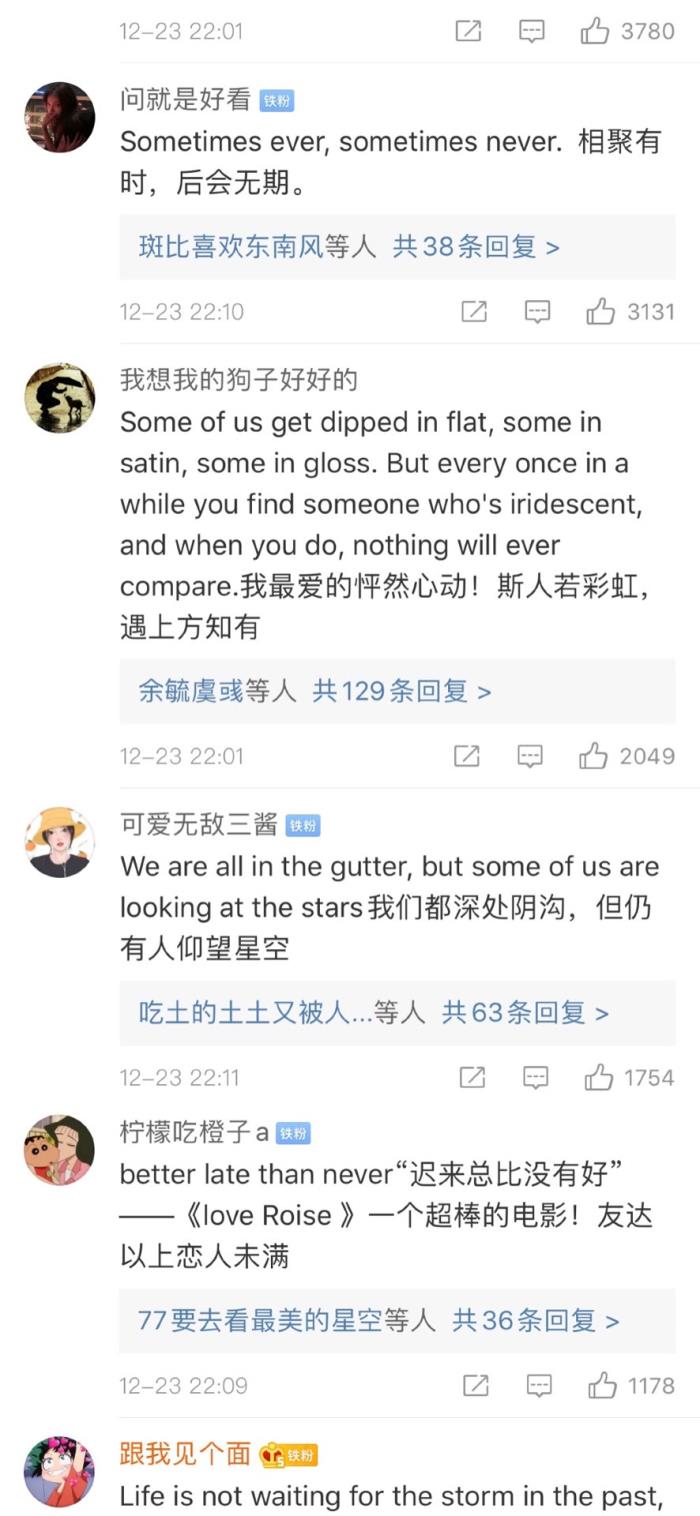Like the comment by 柠檬吃橙子a
Image resolution: width=700 pixels, height=1516 pixels.
coord(602,1385)
